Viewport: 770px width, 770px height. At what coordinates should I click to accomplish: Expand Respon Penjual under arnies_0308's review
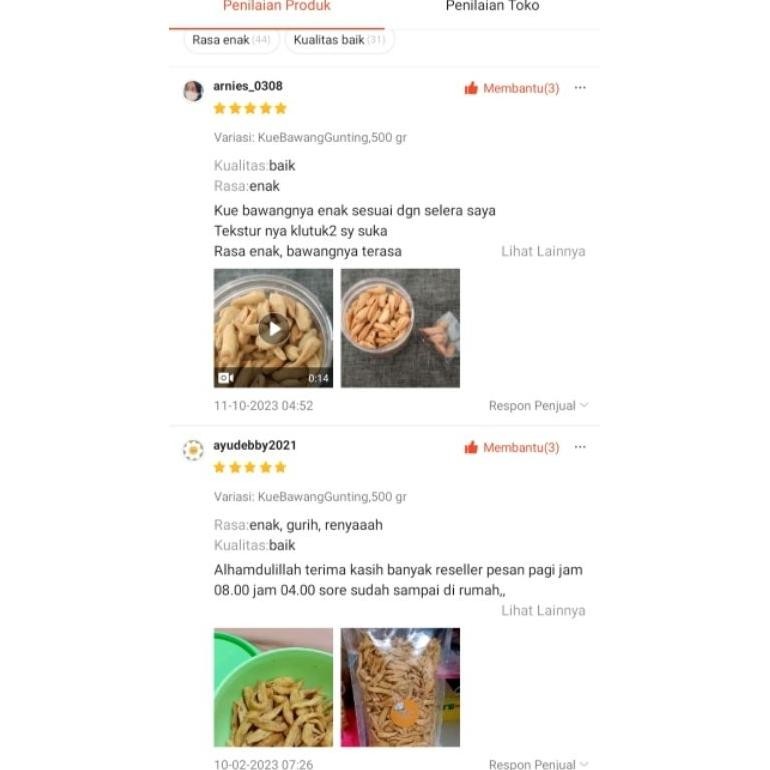[538, 406]
